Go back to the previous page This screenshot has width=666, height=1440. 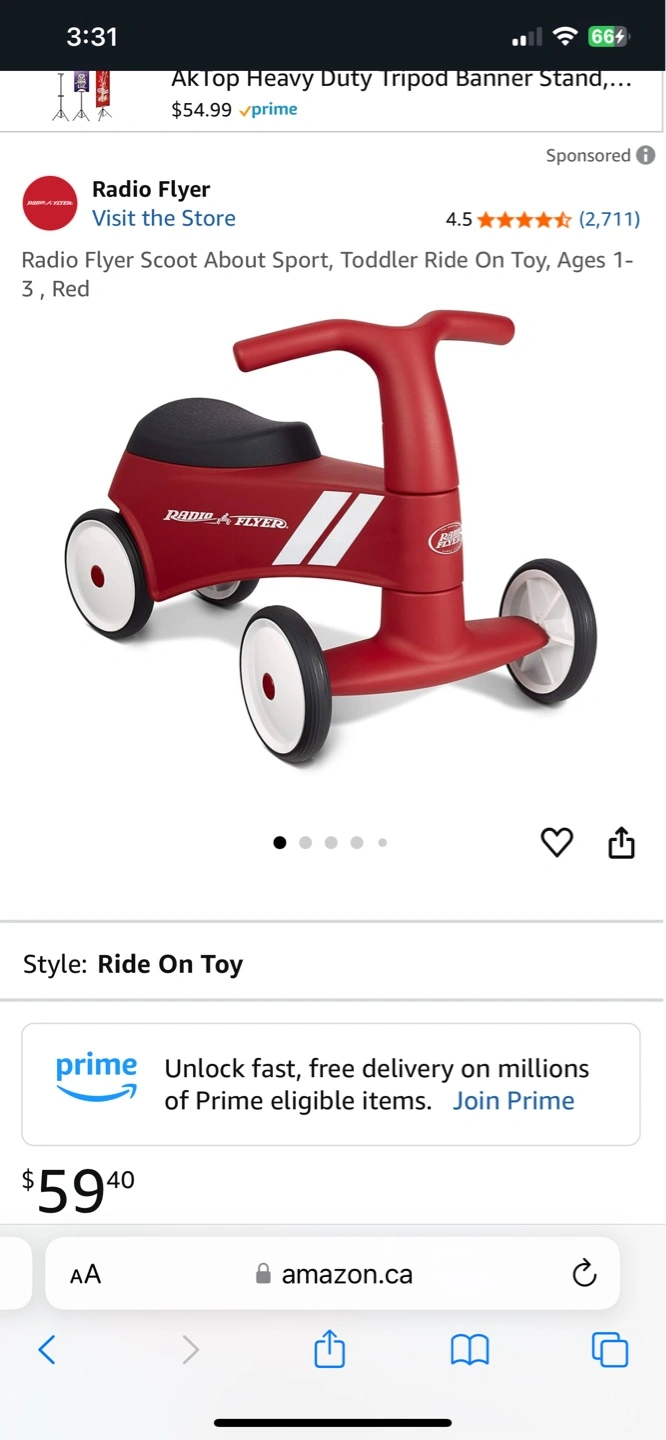click(46, 1350)
